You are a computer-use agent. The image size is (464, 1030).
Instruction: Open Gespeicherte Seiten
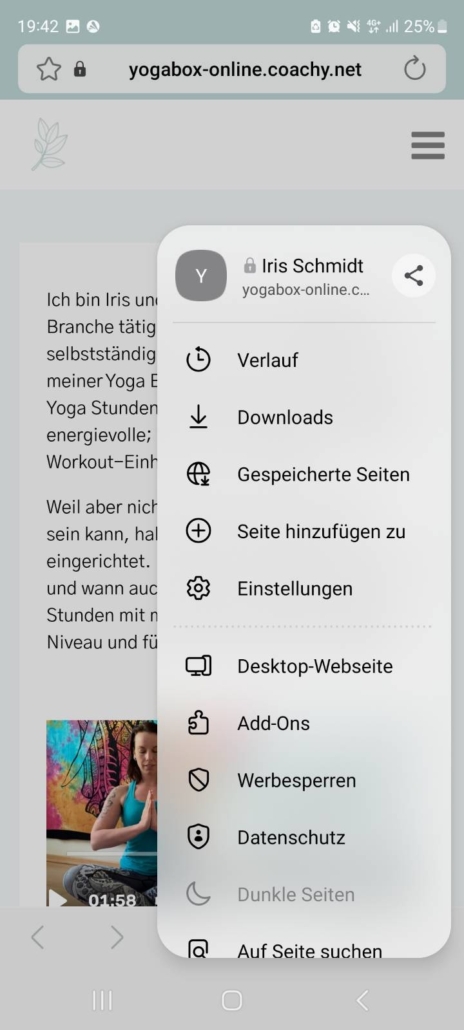(x=304, y=474)
